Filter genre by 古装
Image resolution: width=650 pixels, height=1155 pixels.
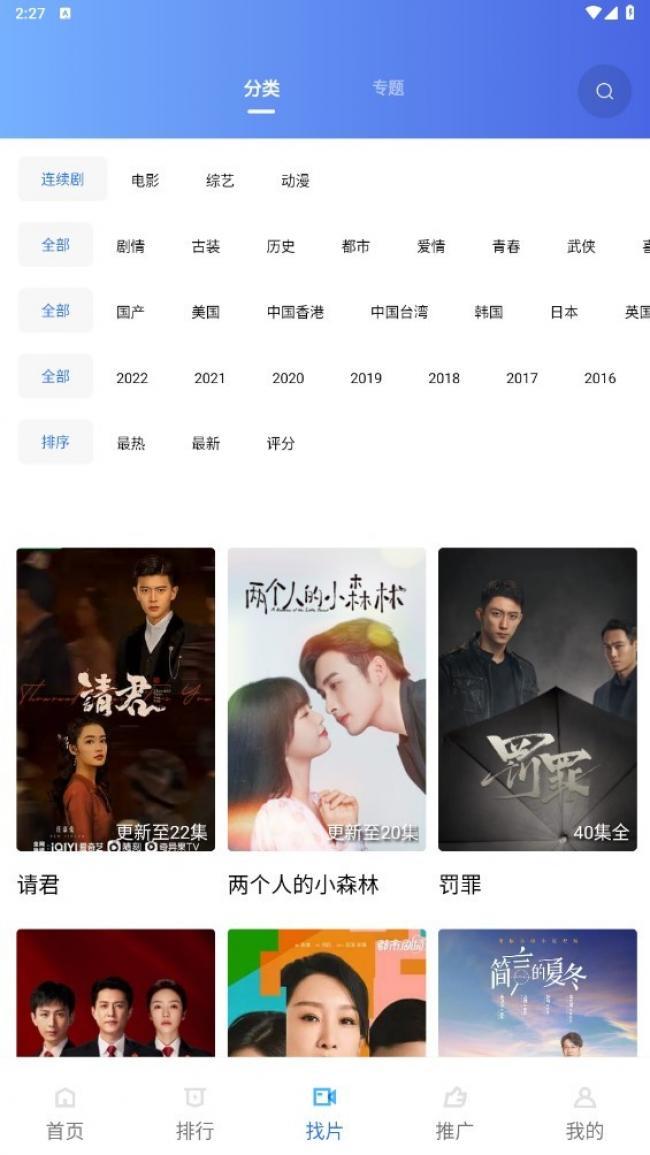(206, 246)
